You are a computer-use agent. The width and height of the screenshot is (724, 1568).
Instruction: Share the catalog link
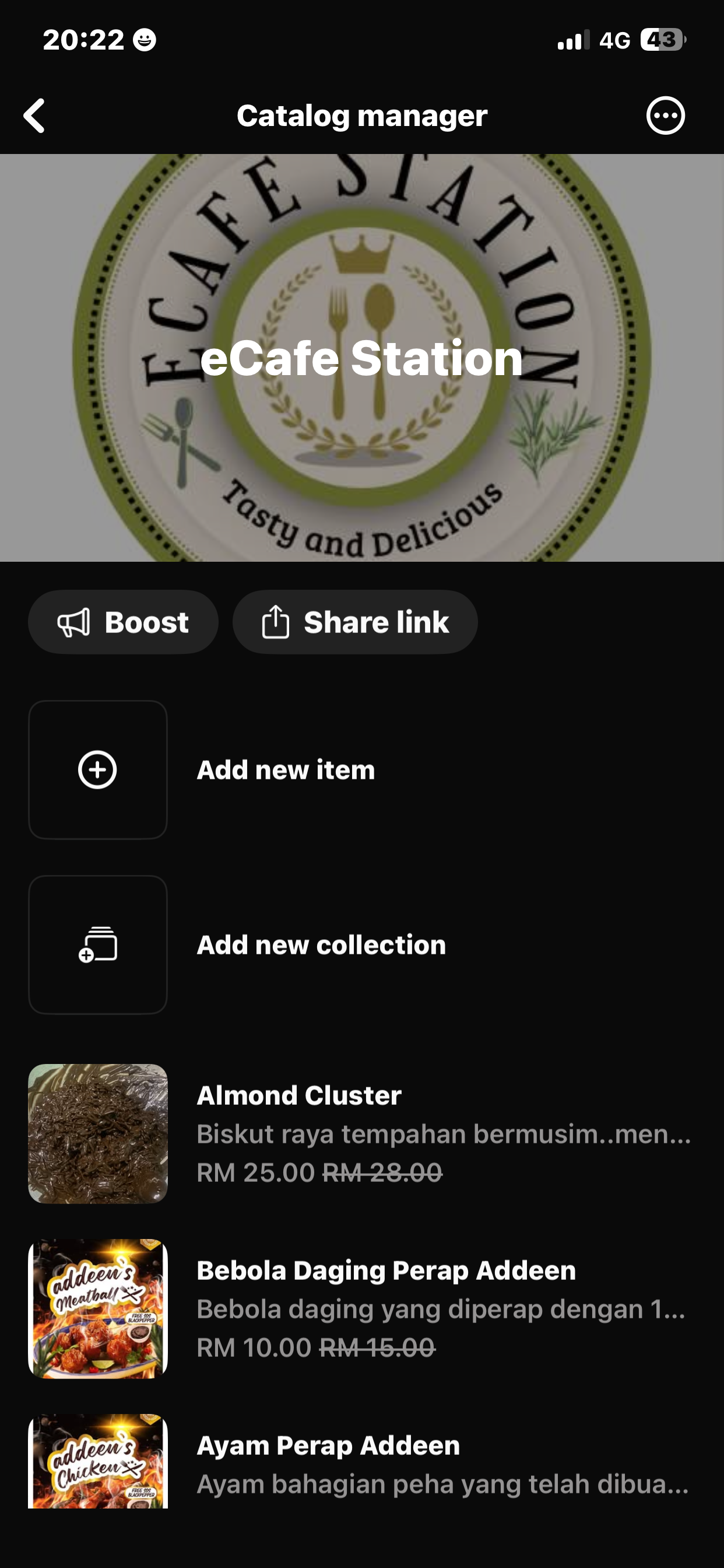[x=356, y=622]
